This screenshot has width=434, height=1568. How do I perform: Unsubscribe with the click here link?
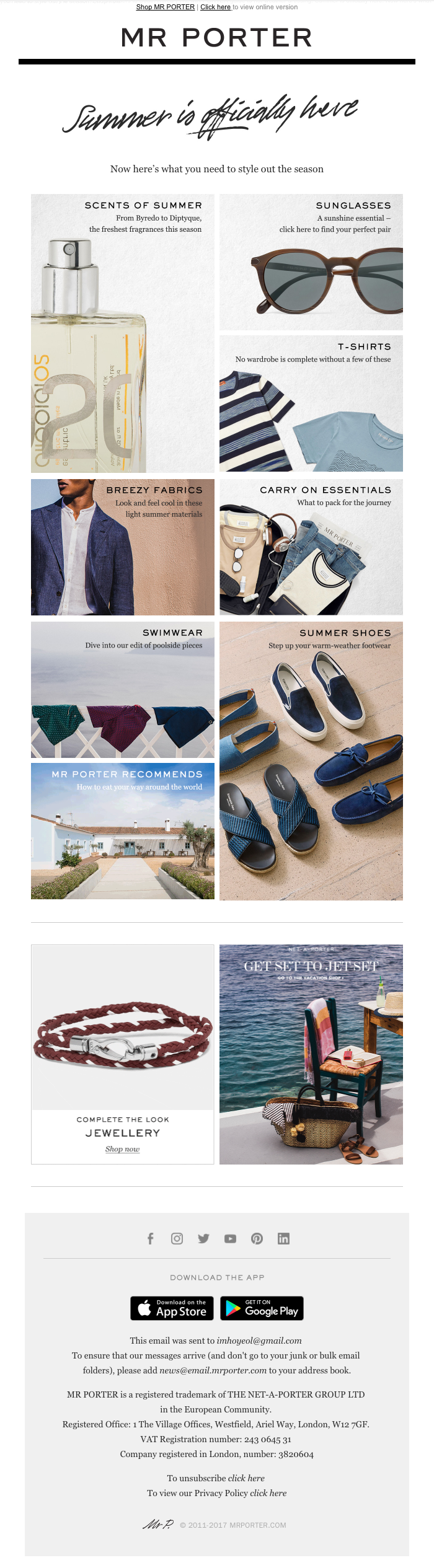coord(246,1478)
